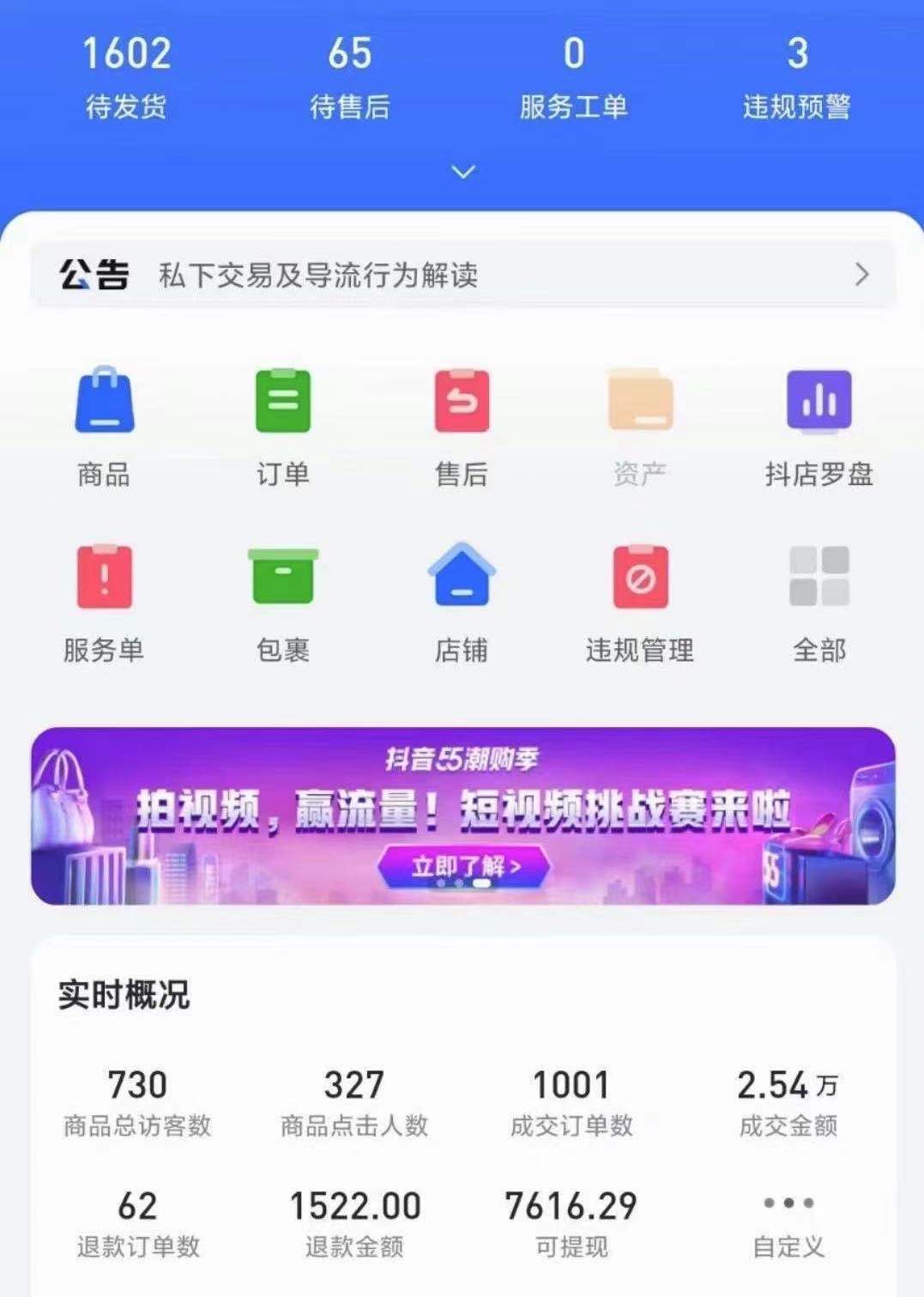Open the 私下交易及导流行为解读 announcement link

tap(317, 276)
